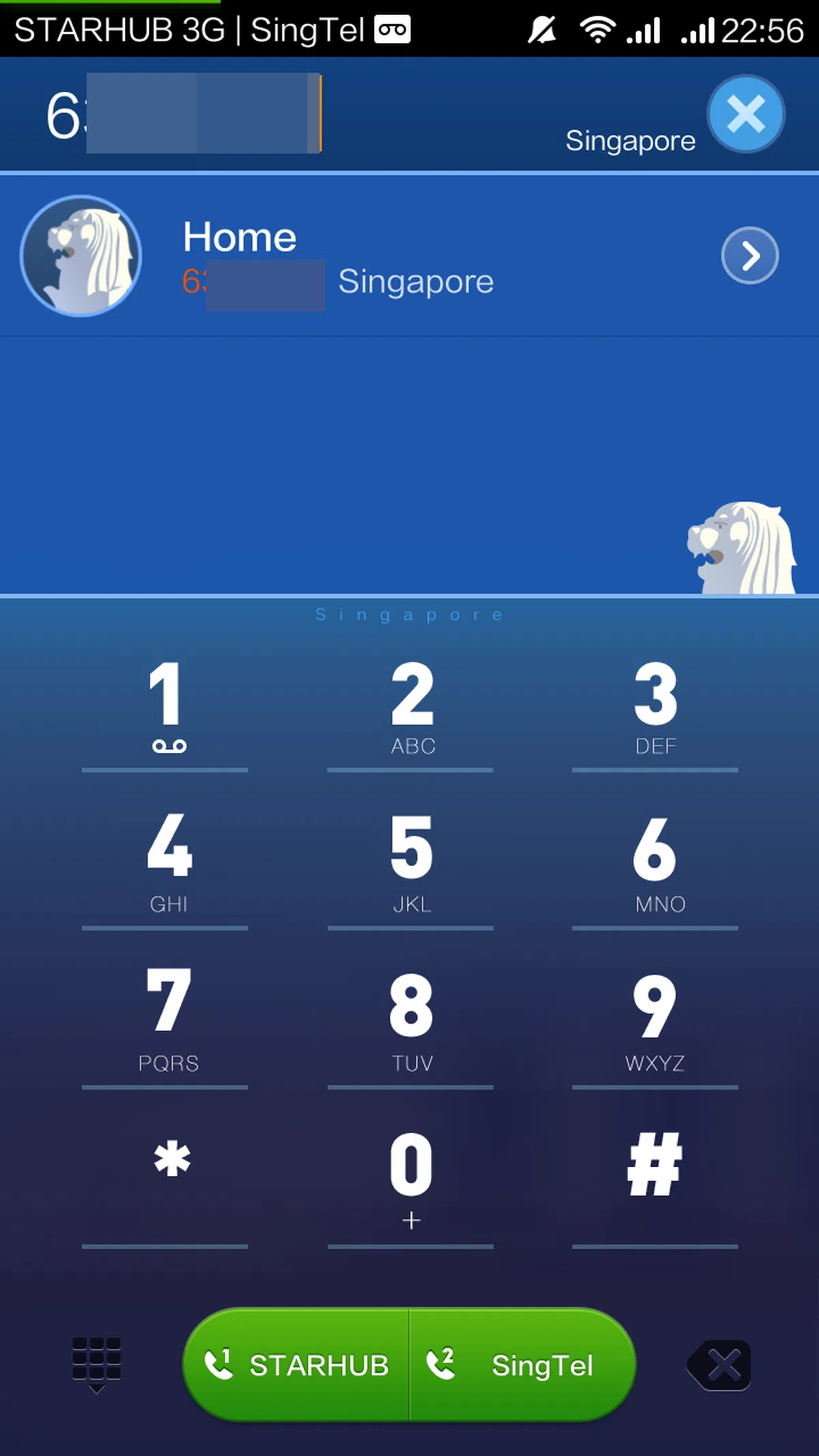This screenshot has height=1456, width=819.
Task: Clear the dialed number with the X button
Action: (x=745, y=114)
